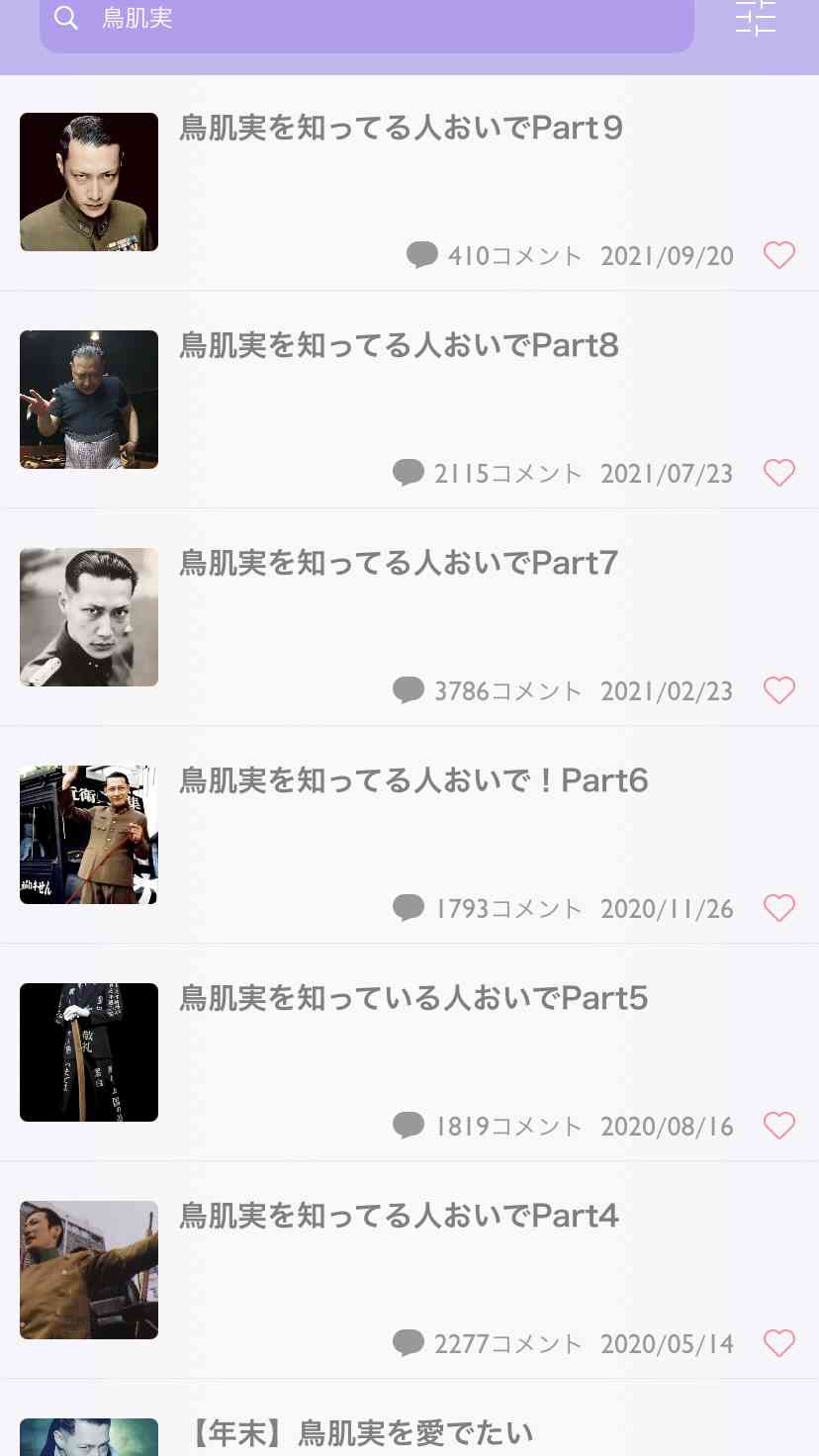This screenshot has height=1456, width=819.
Task: Open the topic 【年末】鳥肌実を愛でたい
Action: pyautogui.click(x=409, y=1418)
